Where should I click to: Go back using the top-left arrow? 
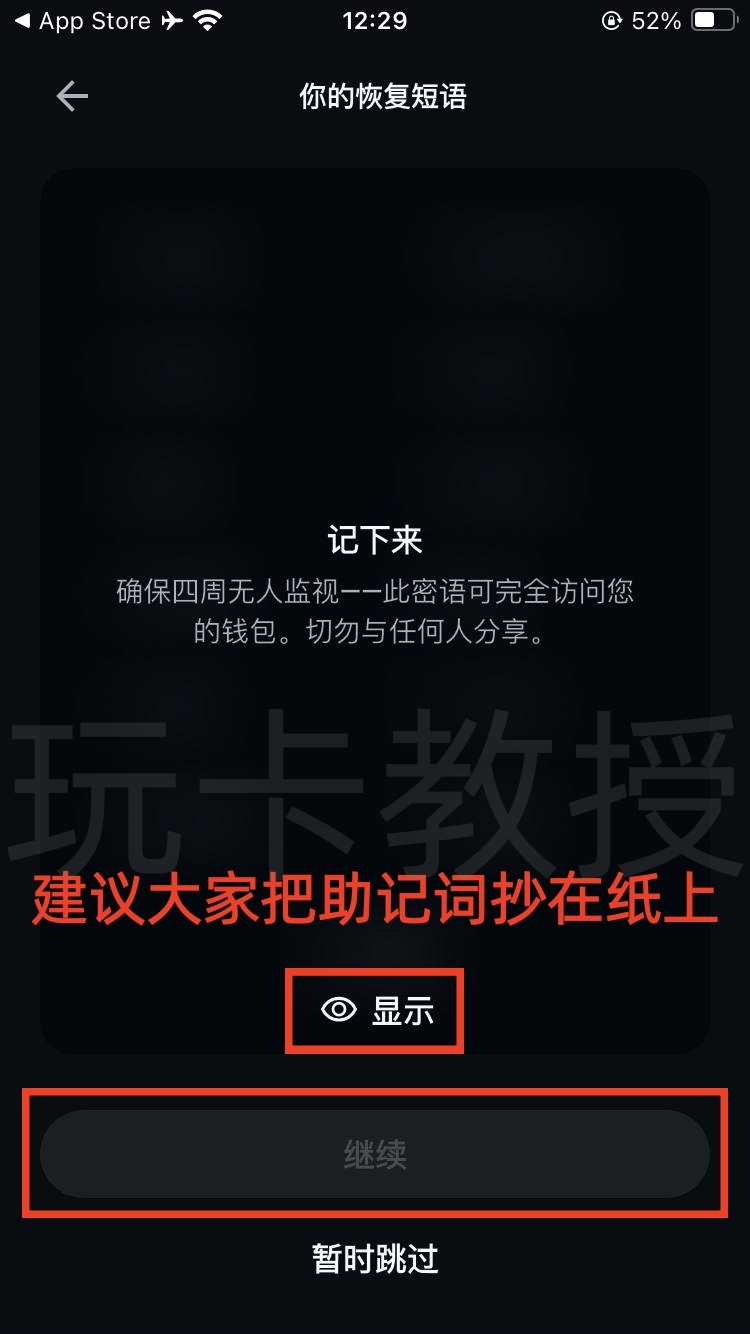click(72, 97)
